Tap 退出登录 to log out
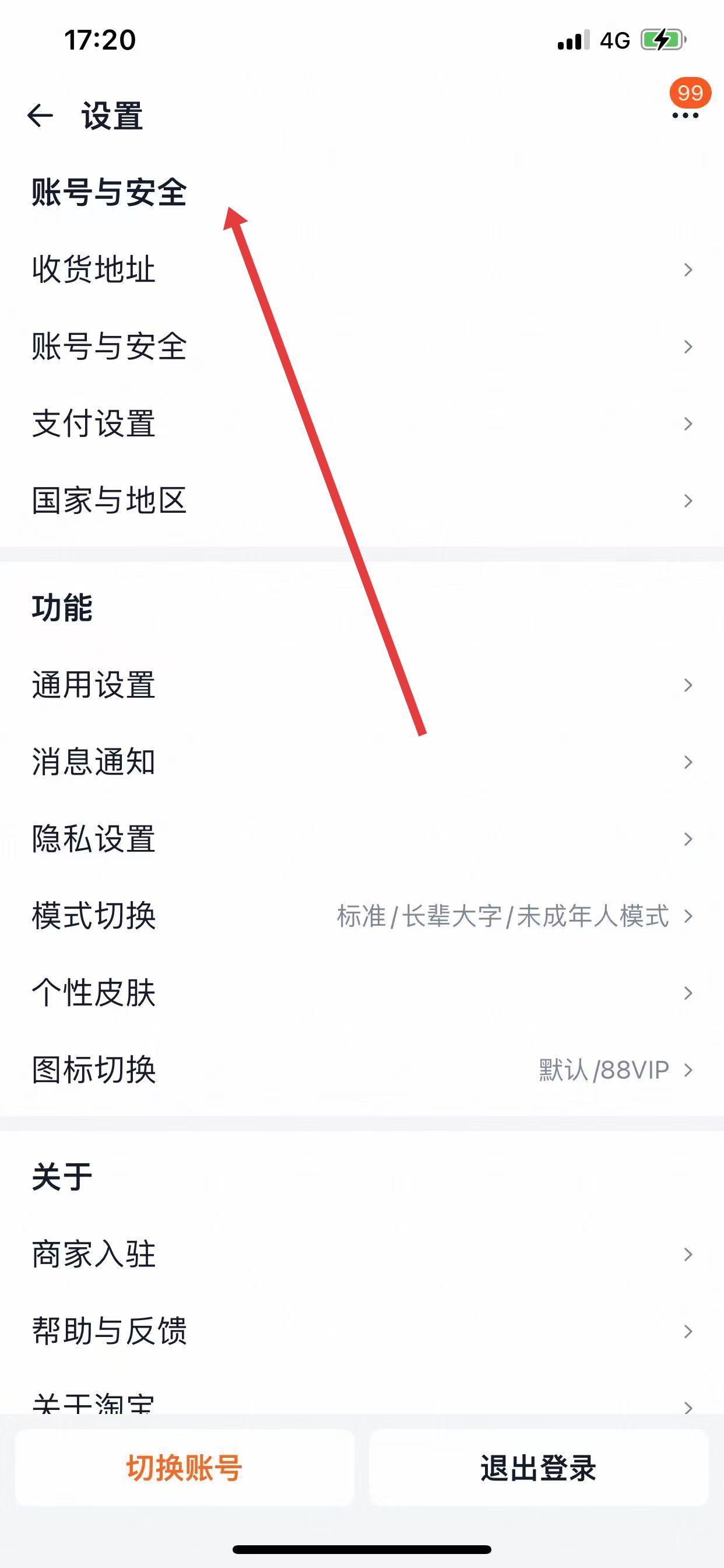The width and height of the screenshot is (724, 1568). [539, 1468]
